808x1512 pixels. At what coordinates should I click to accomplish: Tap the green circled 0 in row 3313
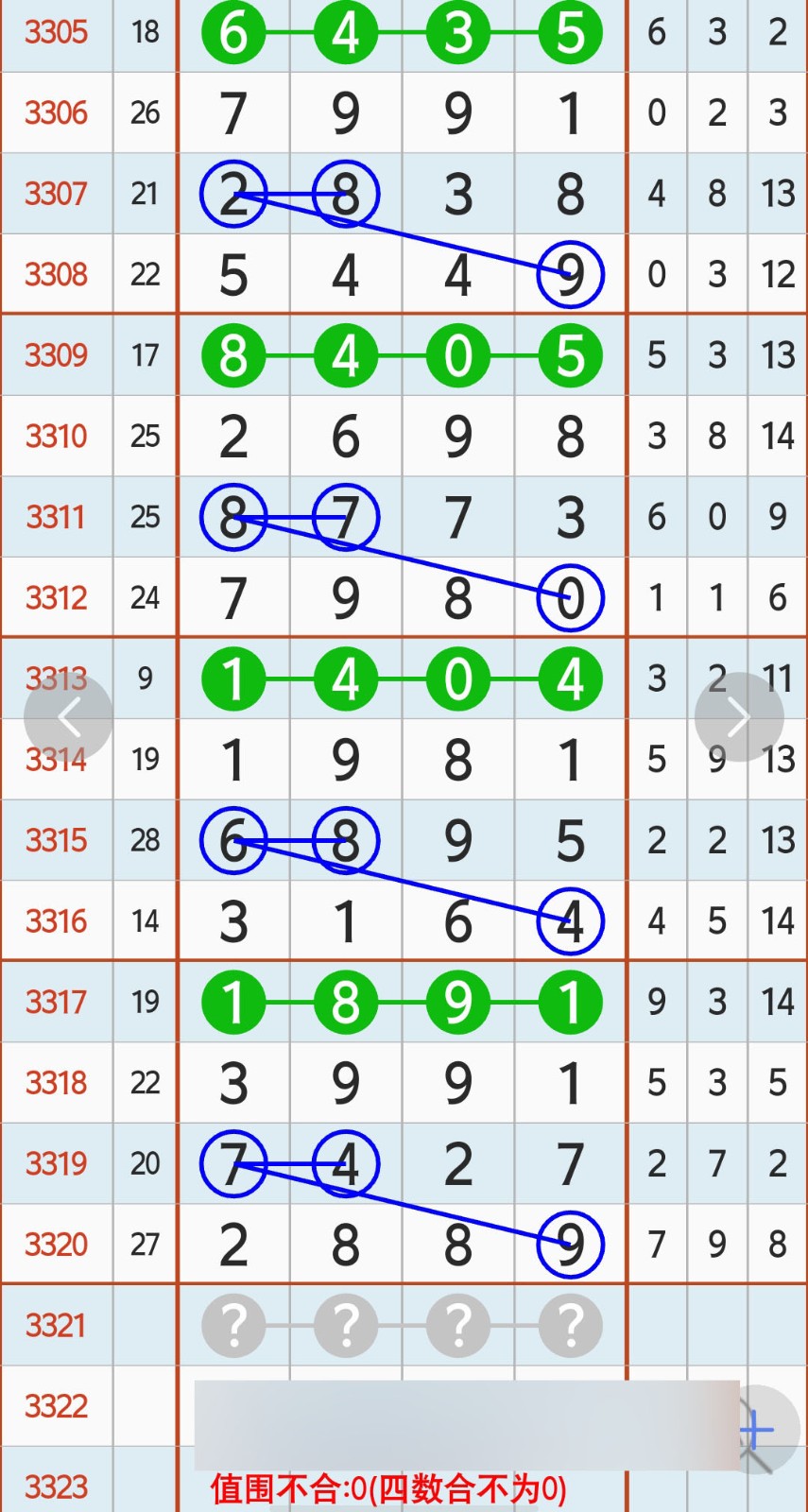458,678
